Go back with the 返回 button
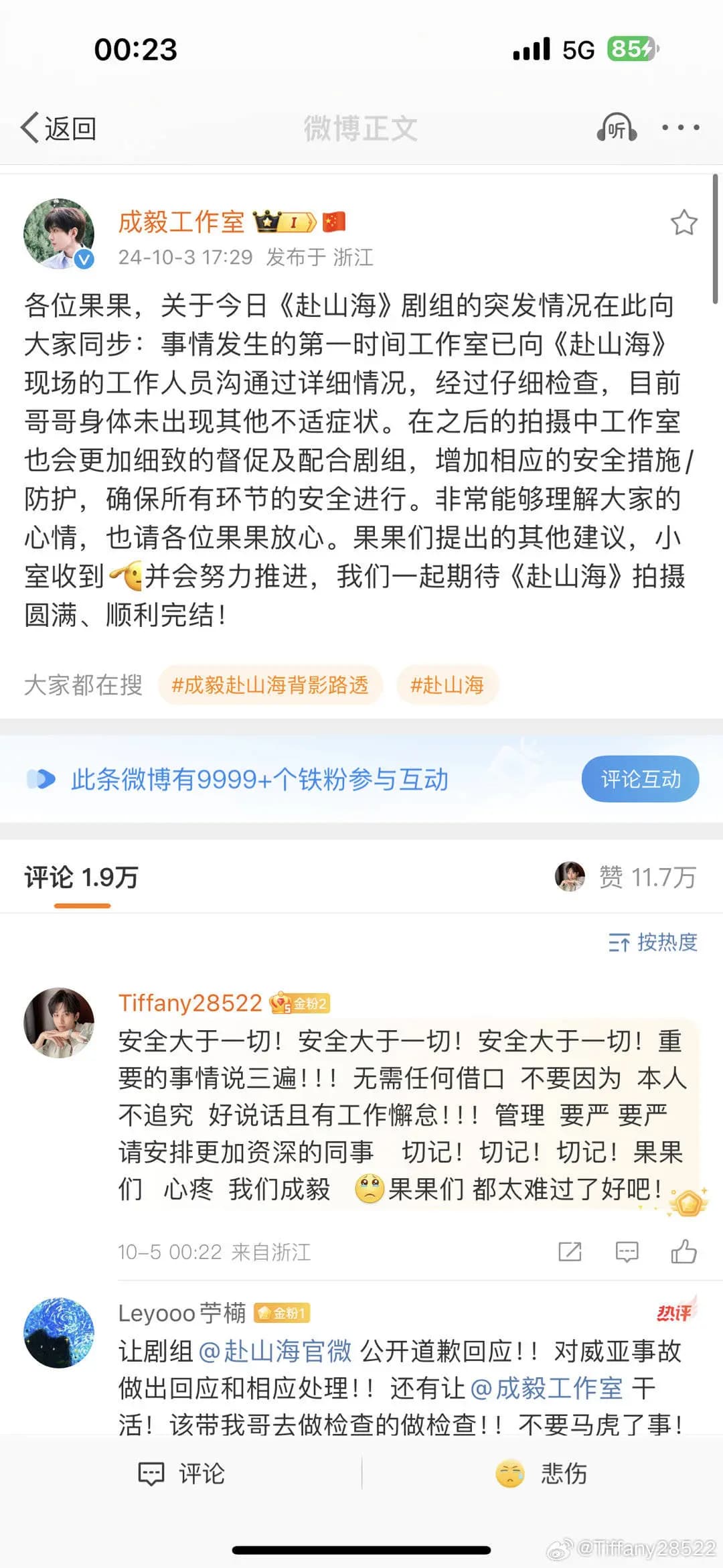This screenshot has height=1568, width=723. (x=59, y=127)
